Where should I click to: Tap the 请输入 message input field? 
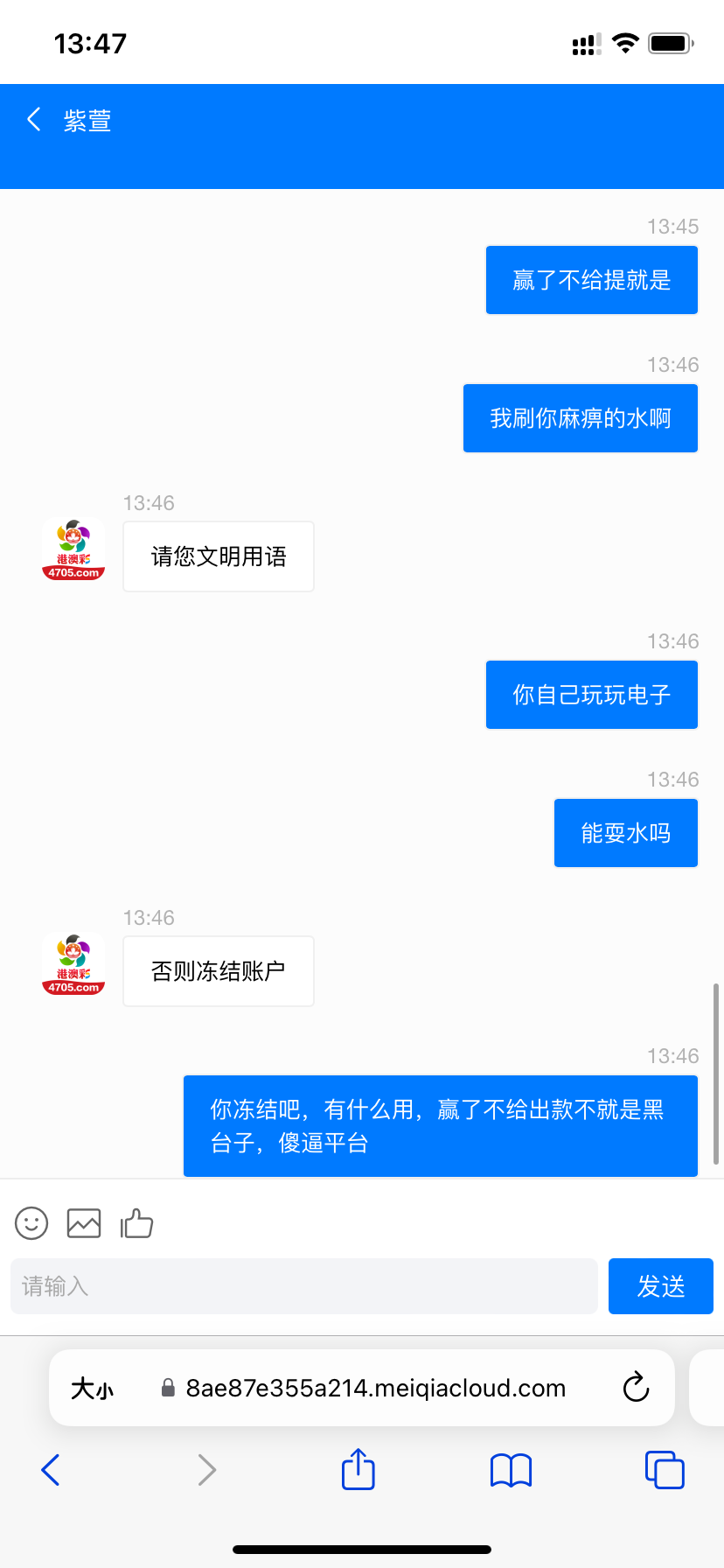tap(303, 1285)
